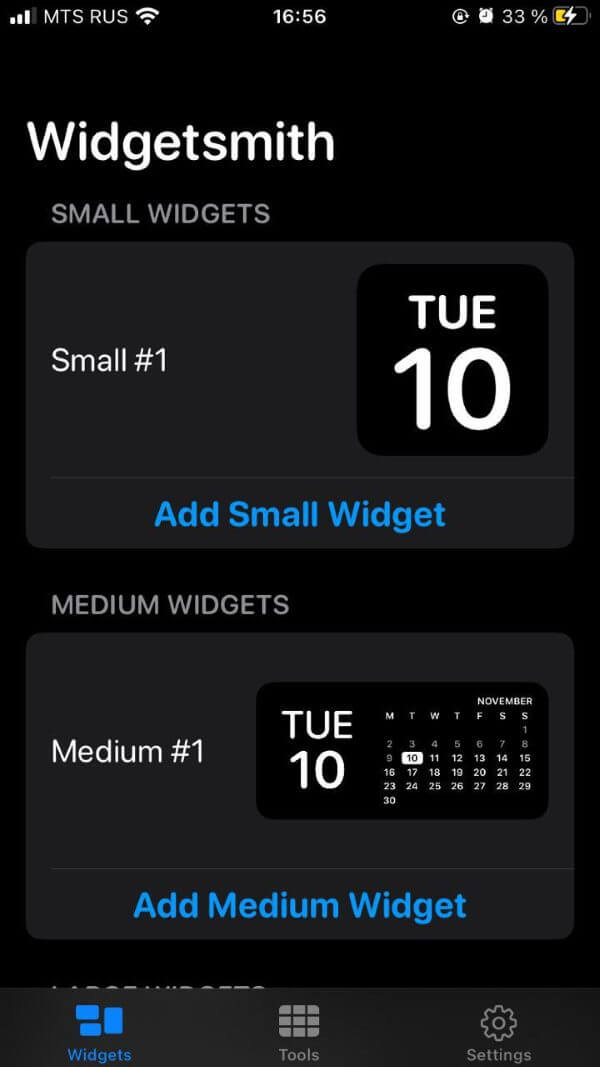The height and width of the screenshot is (1067, 600).
Task: Open the Small #1 widget
Action: tap(300, 360)
